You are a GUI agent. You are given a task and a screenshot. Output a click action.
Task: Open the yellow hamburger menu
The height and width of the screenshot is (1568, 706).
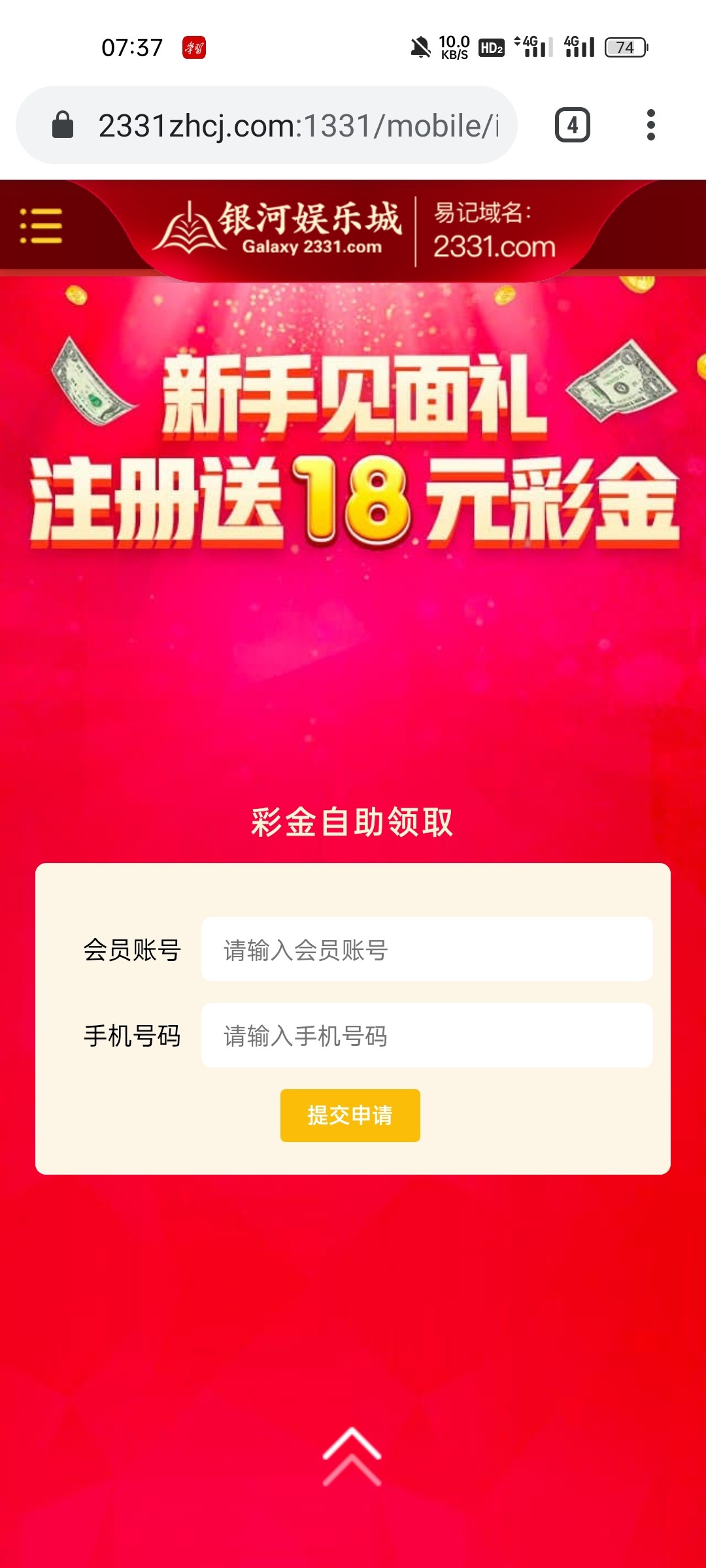(x=41, y=226)
